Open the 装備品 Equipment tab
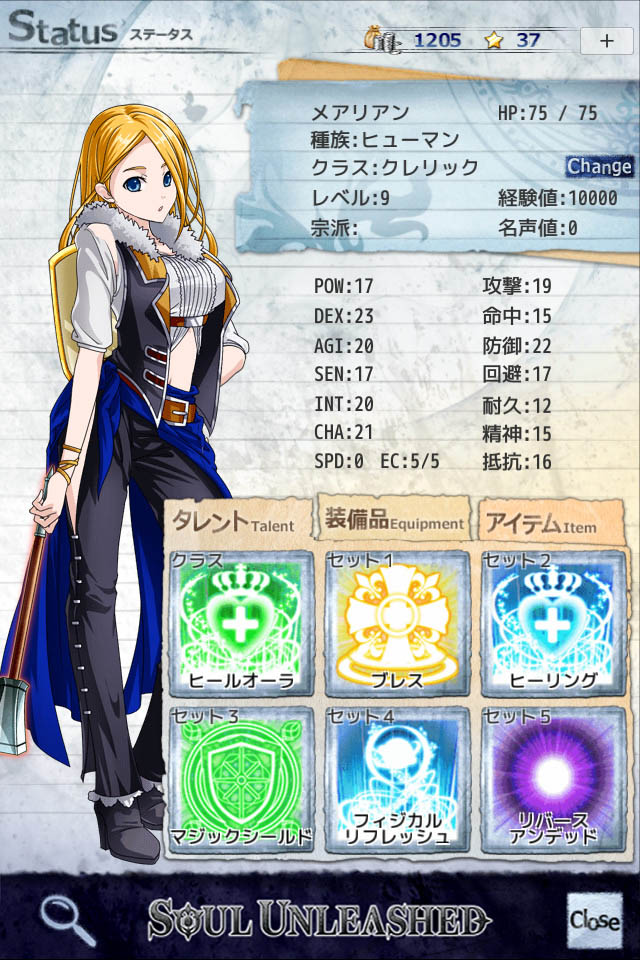This screenshot has height=960, width=640. 394,519
